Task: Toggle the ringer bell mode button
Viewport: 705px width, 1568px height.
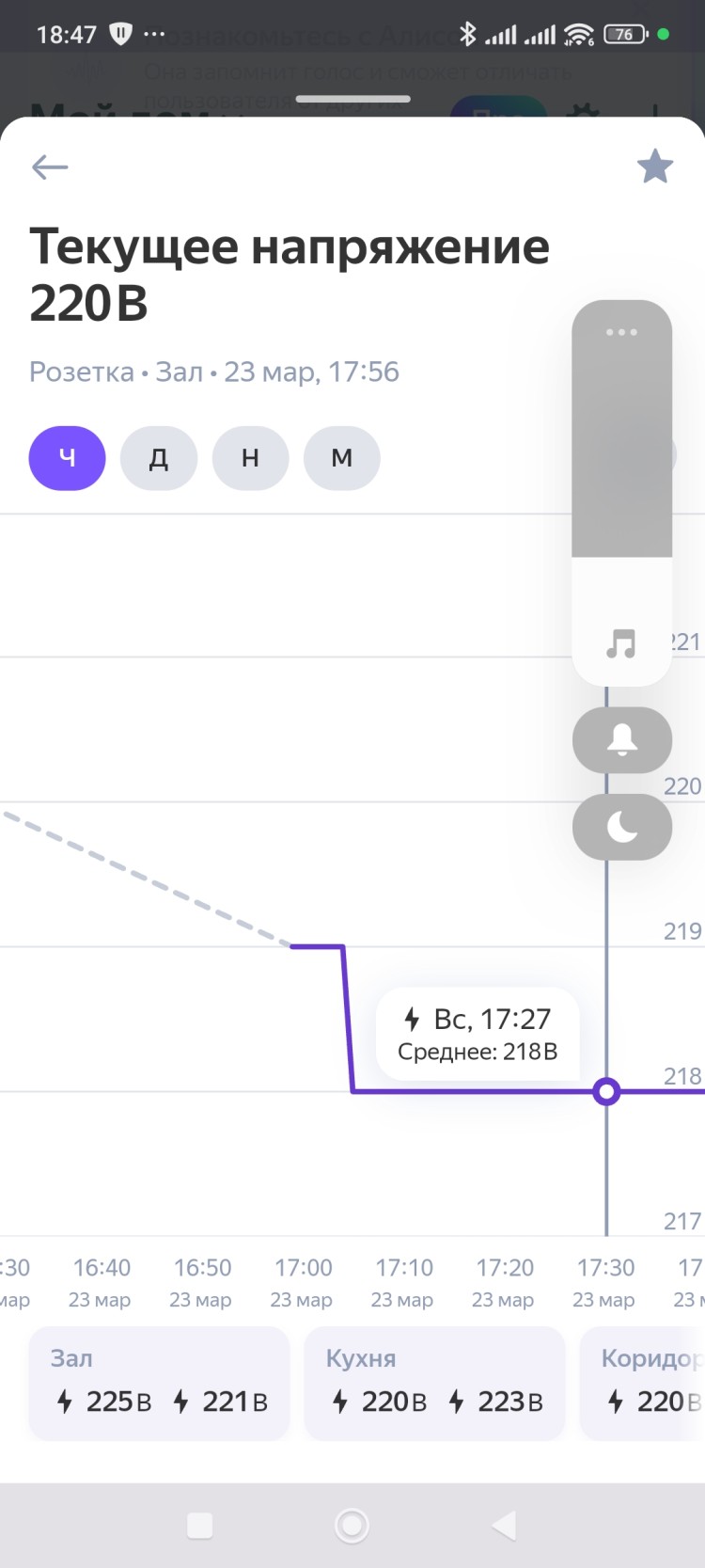Action: tap(622, 740)
